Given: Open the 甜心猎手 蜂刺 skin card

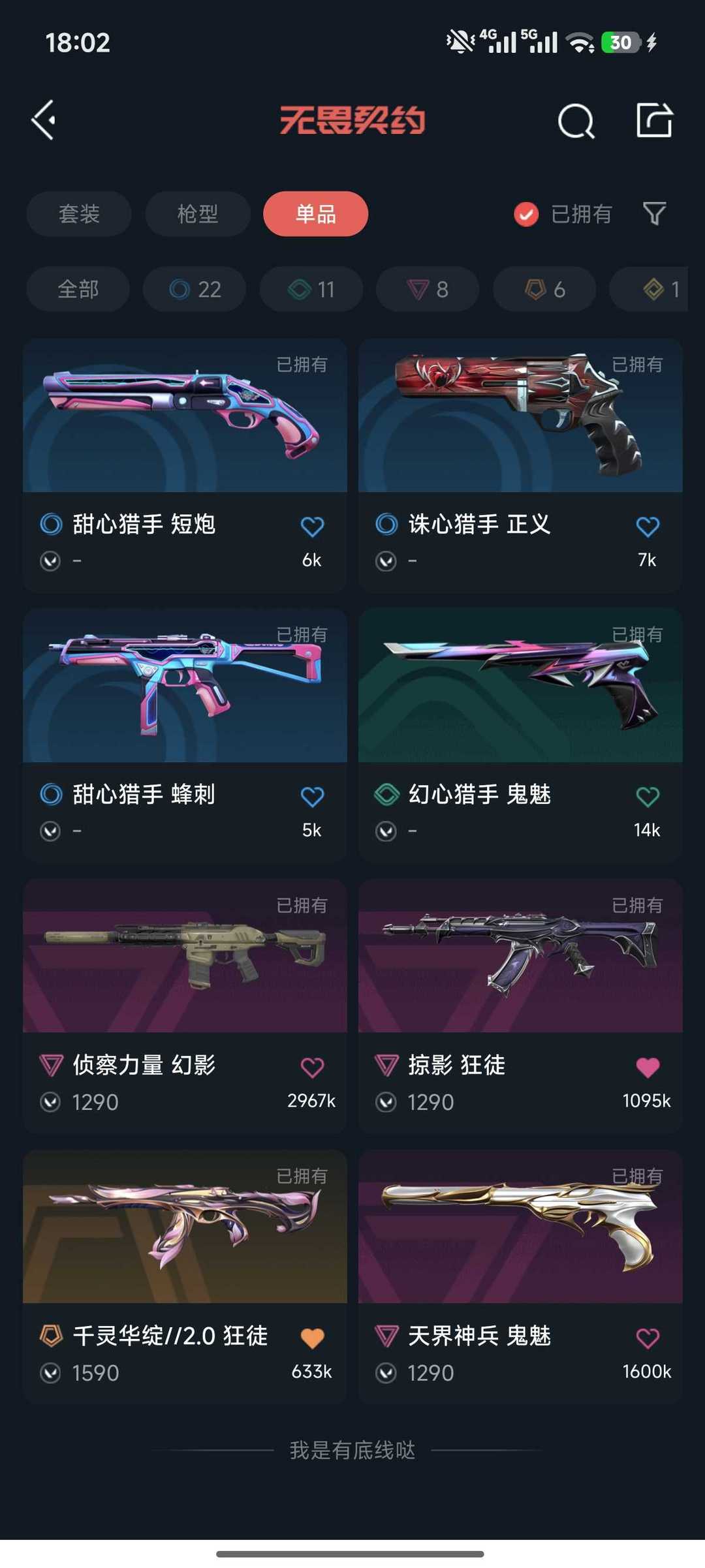Looking at the screenshot, I should (185, 735).
